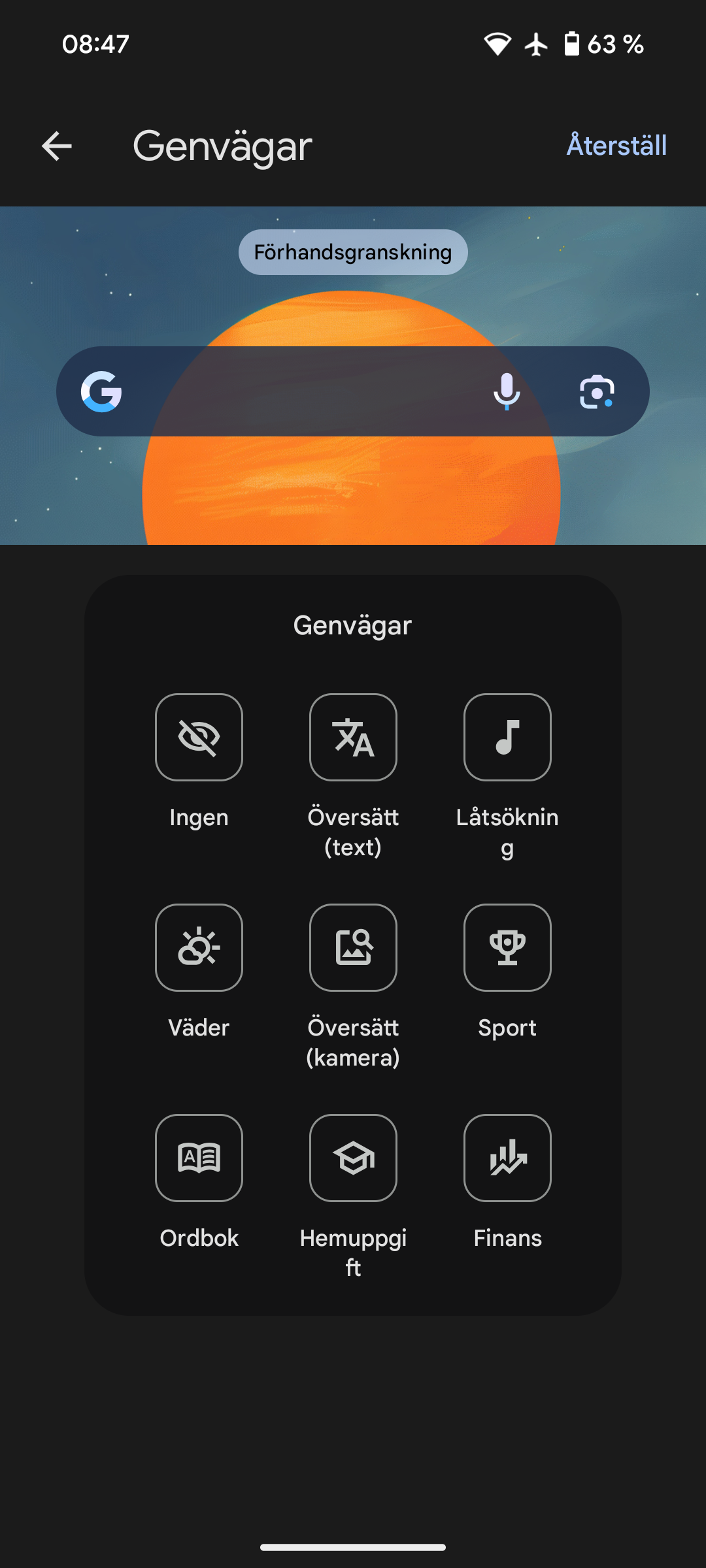The image size is (706, 1568).
Task: Pick the Finans shortcut
Action: click(x=507, y=1158)
